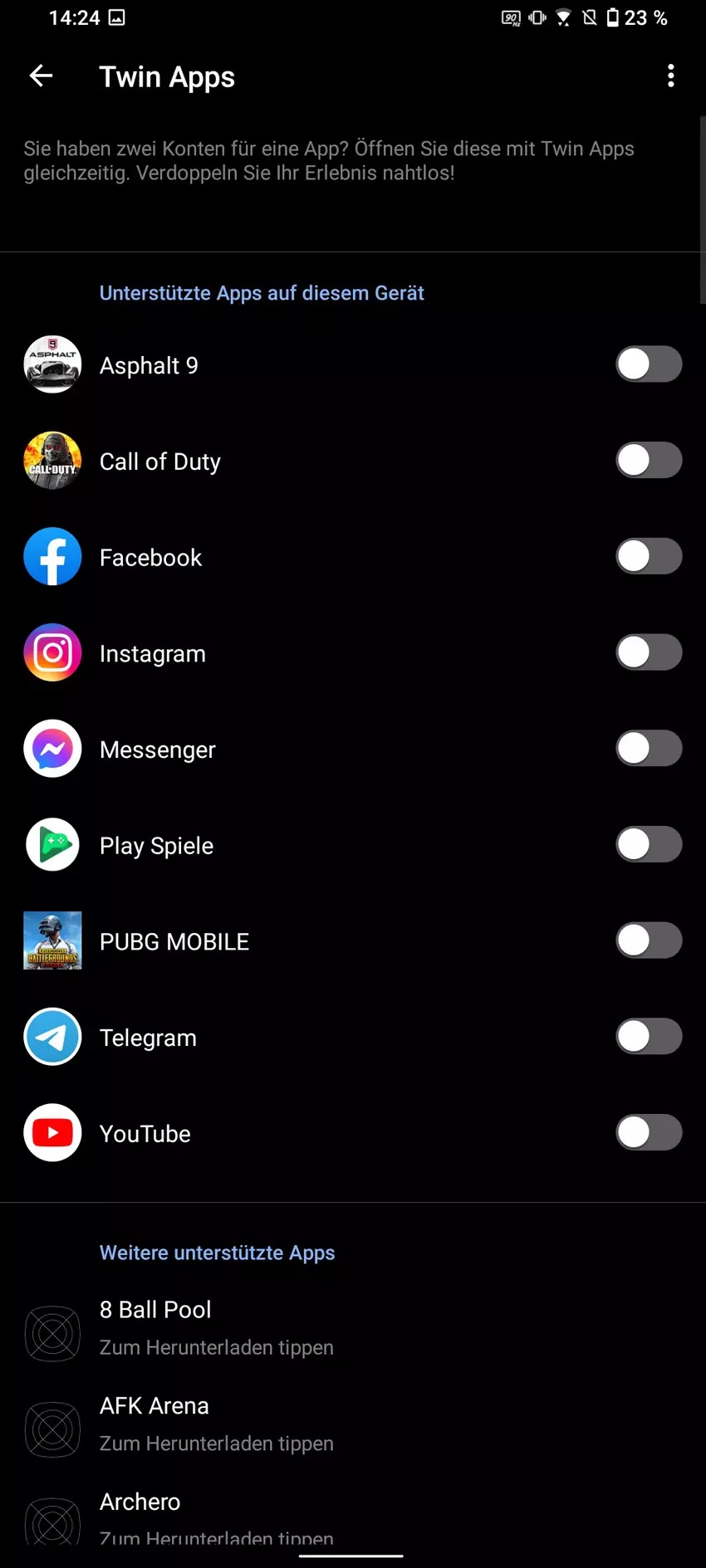Tap the Instagram app icon
This screenshot has height=1568, width=706.
[x=52, y=652]
